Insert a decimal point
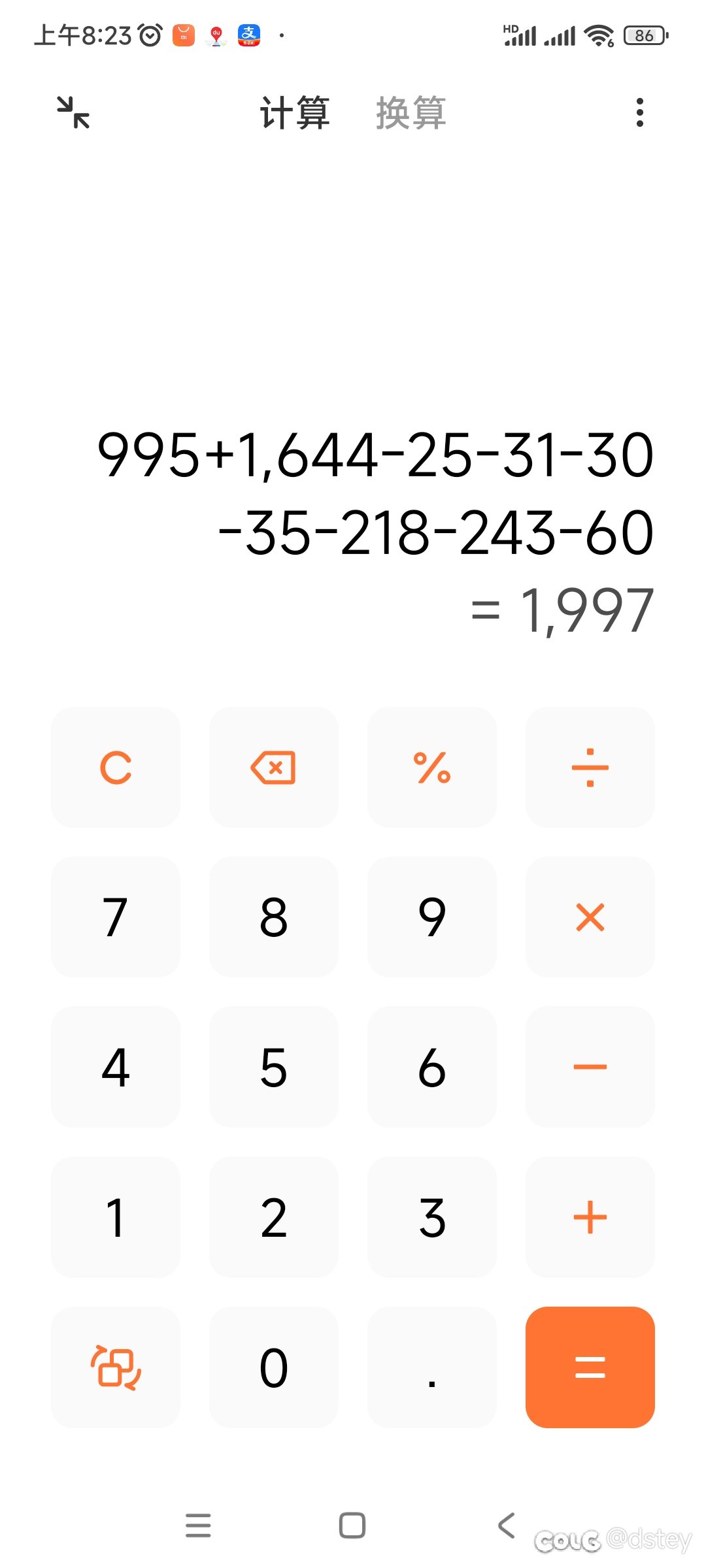 tap(431, 1367)
